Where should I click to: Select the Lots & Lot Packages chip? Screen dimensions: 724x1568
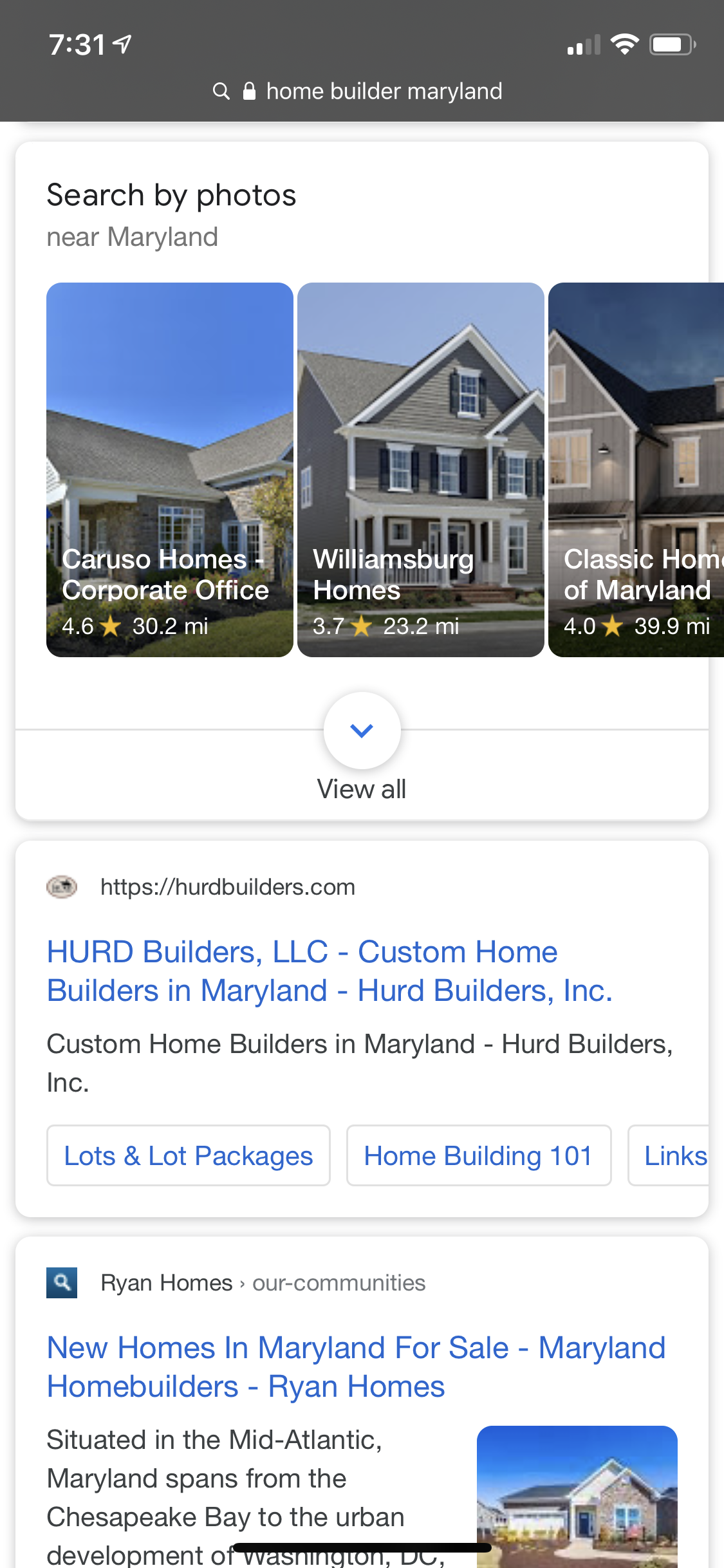[189, 1155]
